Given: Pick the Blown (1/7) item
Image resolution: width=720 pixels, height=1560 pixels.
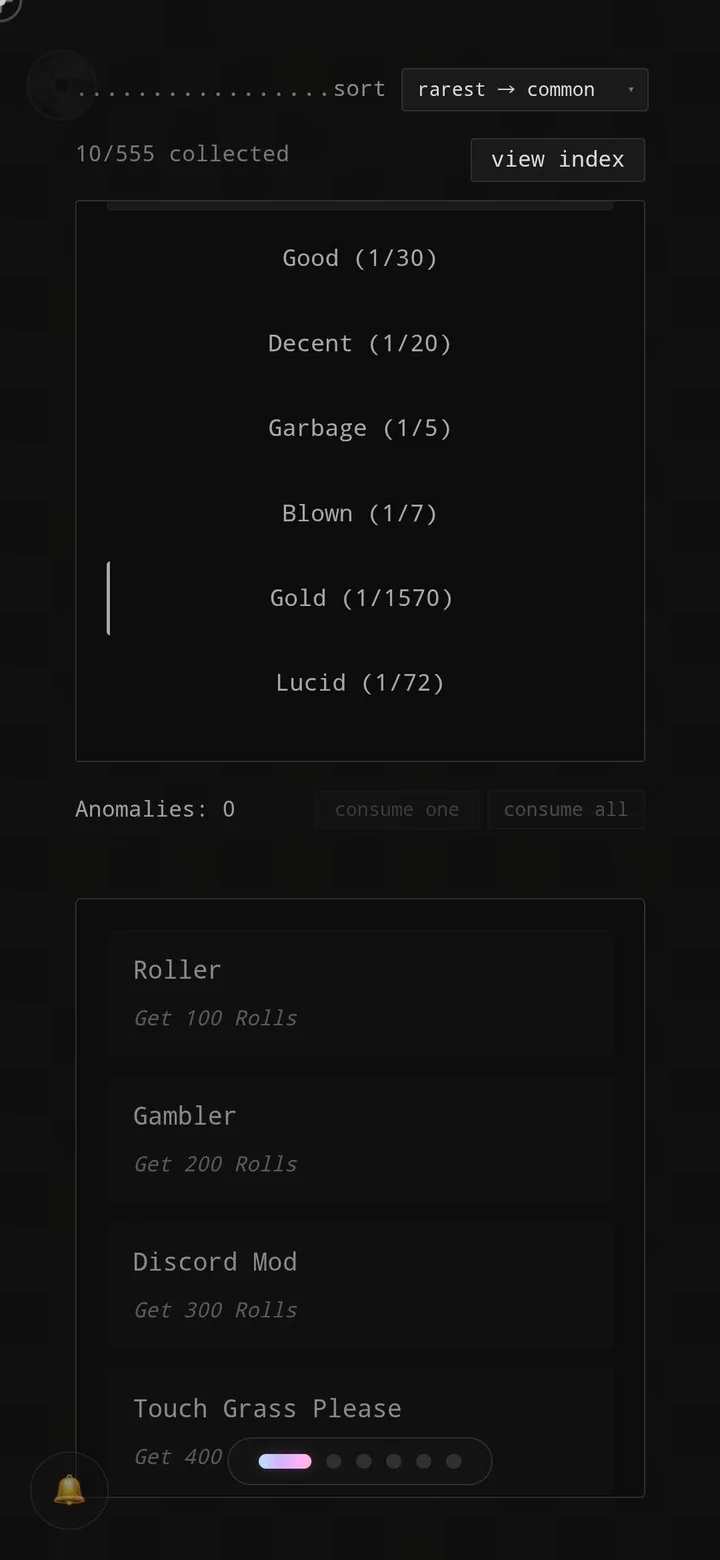Looking at the screenshot, I should (360, 513).
